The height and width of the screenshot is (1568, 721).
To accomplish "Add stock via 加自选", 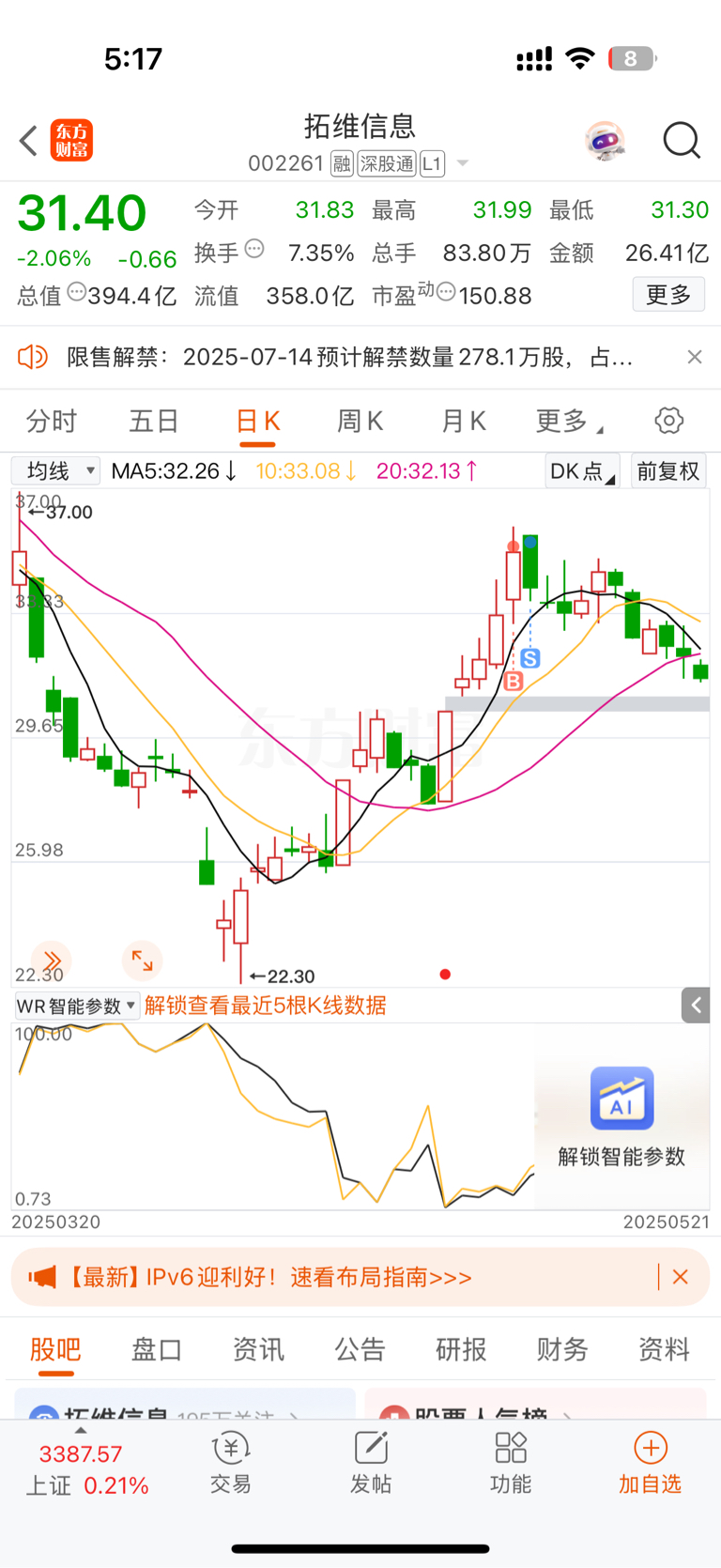I will (650, 1463).
